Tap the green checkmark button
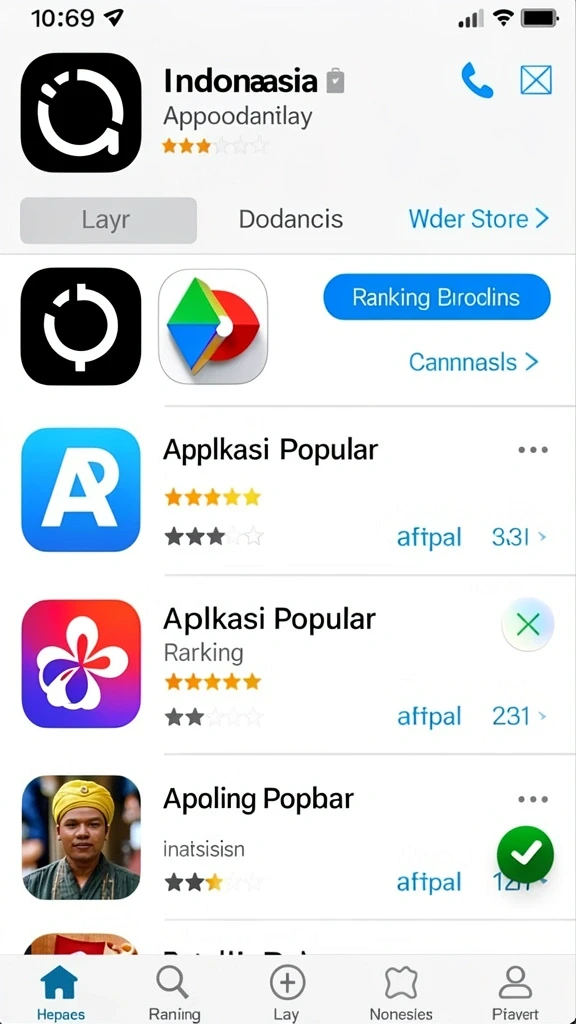576x1024 pixels. tap(525, 854)
